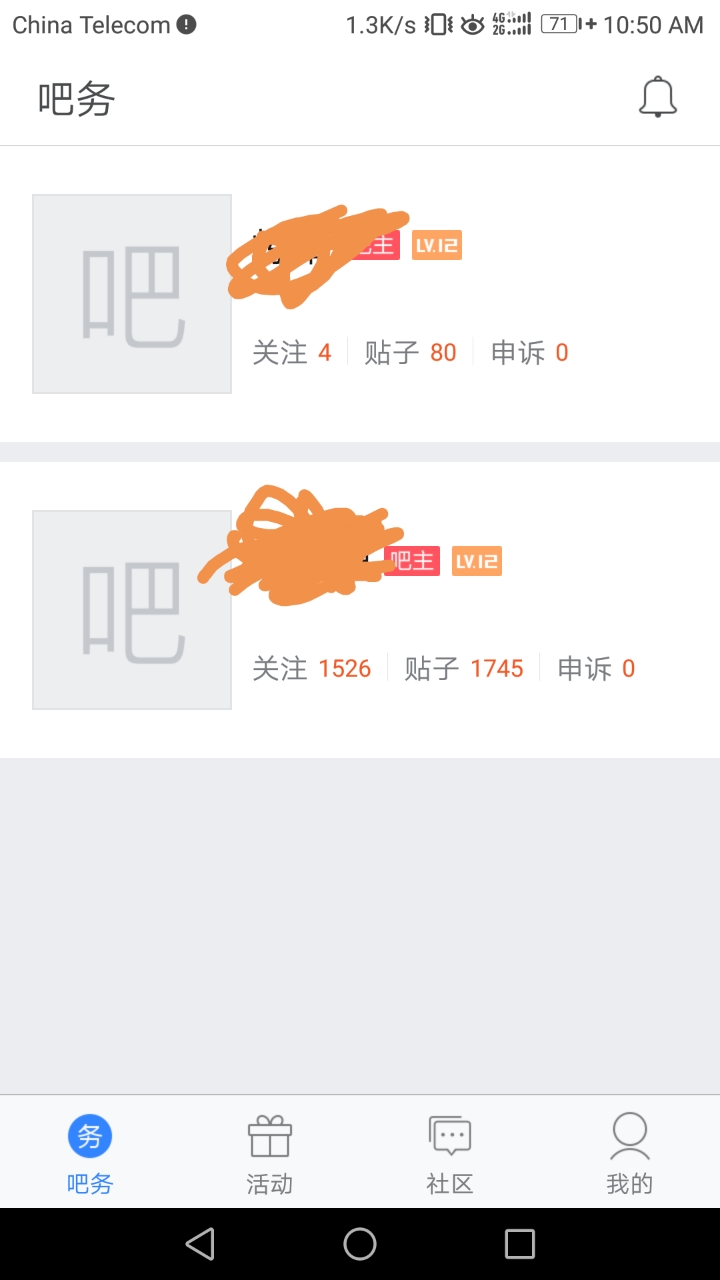Go to the 社区 tab
Screen dimensions: 720x1280
pos(450,1154)
